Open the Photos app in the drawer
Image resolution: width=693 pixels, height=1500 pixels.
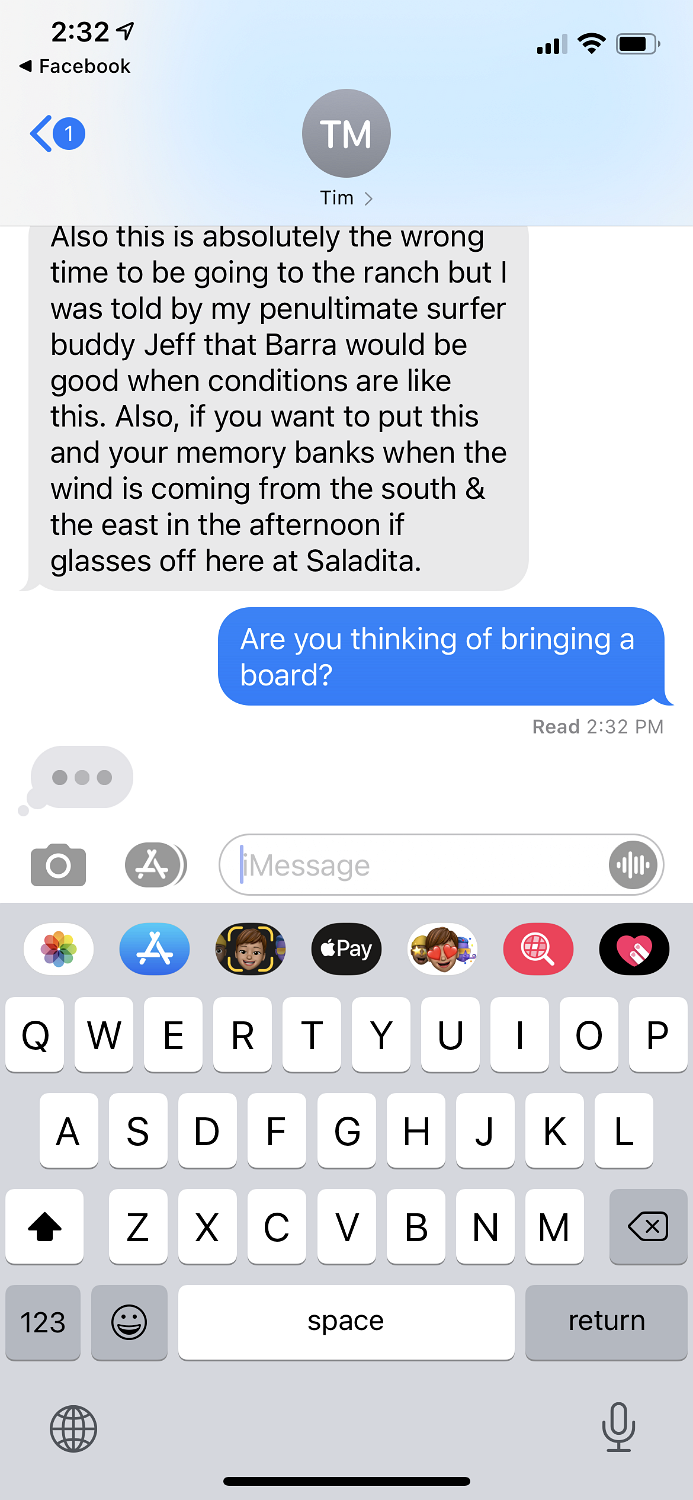click(x=59, y=949)
